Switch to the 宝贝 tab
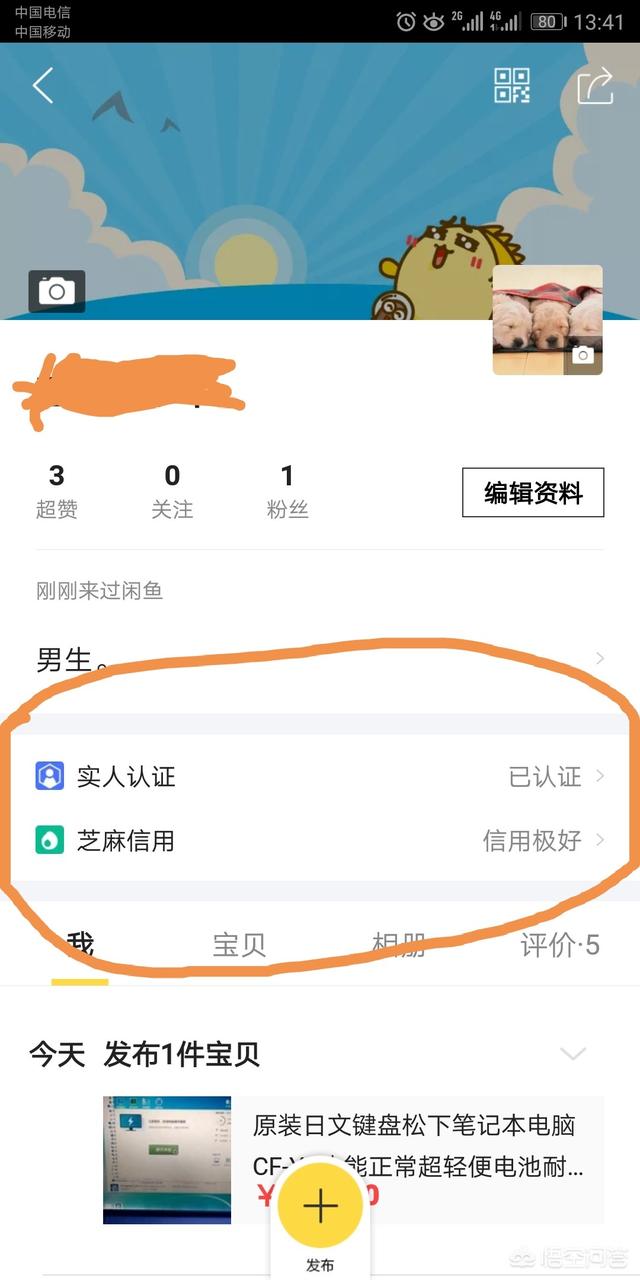640x1280 pixels. 239,945
